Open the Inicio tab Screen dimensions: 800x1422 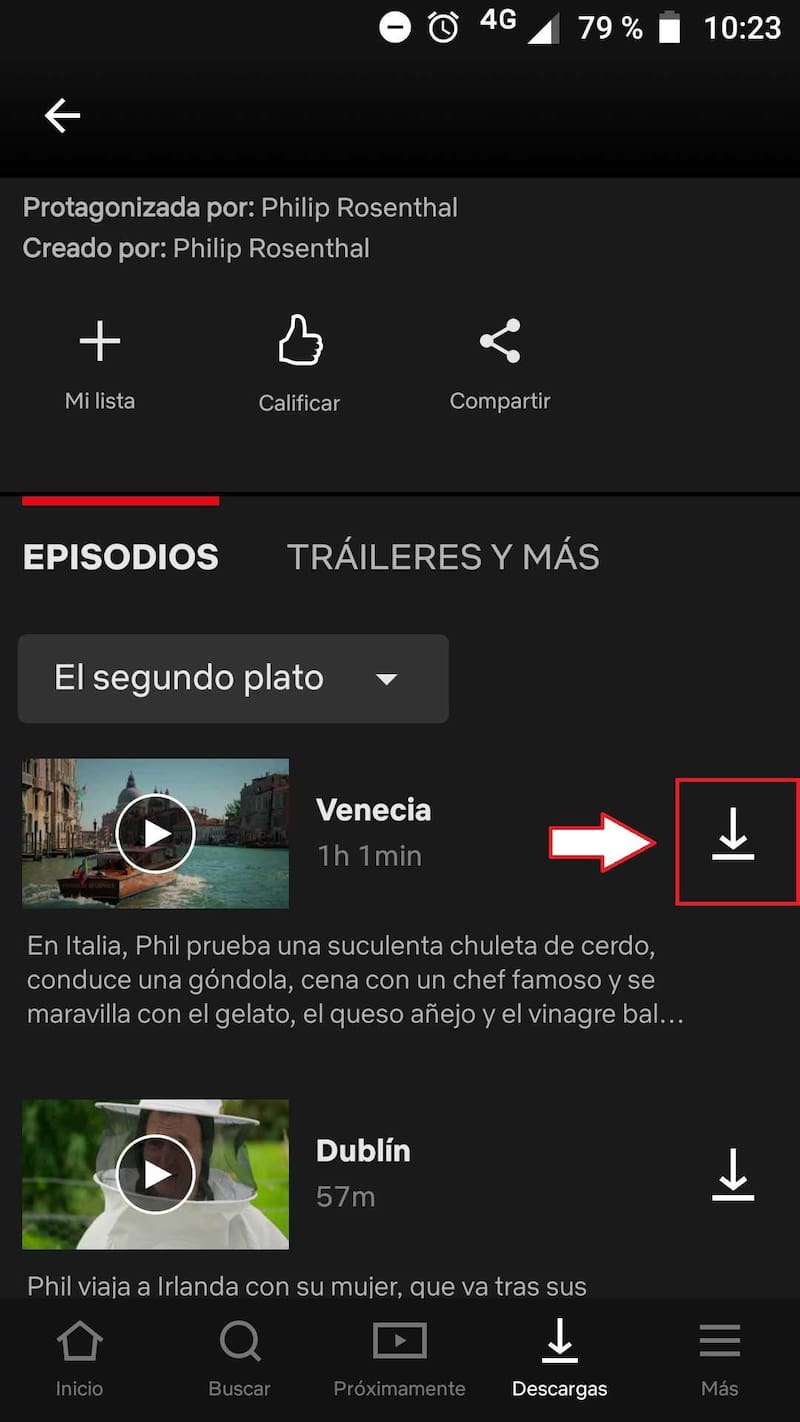click(x=79, y=1358)
